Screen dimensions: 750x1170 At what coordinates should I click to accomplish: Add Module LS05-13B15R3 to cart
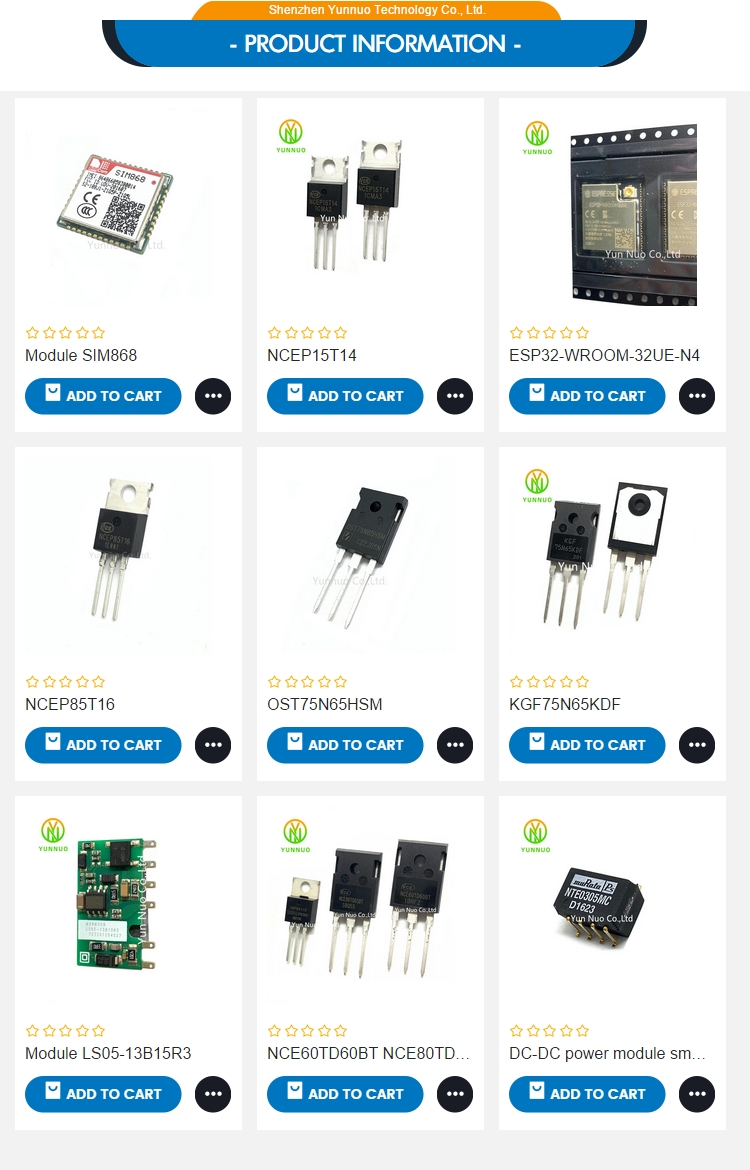103,1094
